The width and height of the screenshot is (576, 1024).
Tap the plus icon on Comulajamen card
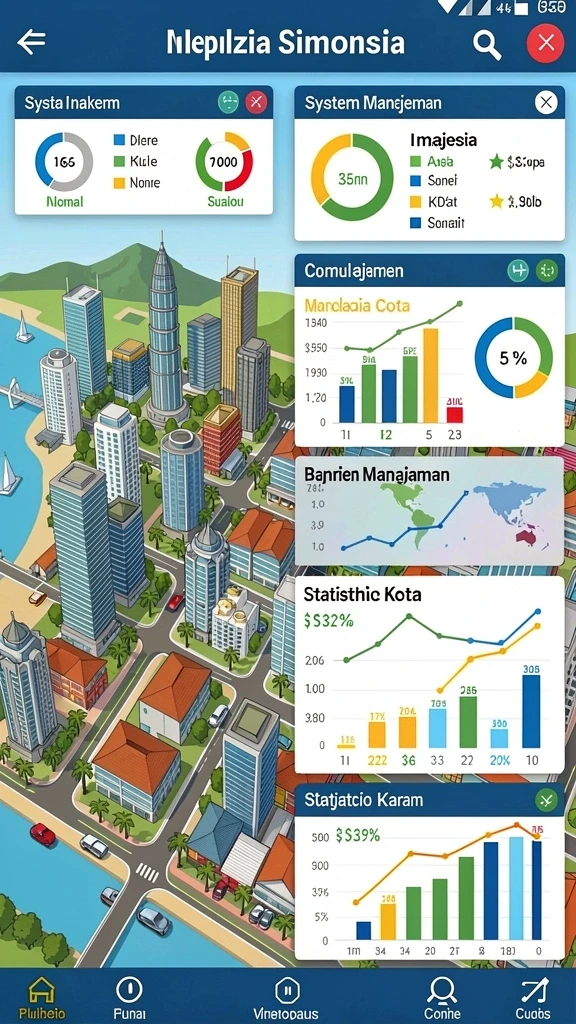click(x=519, y=270)
